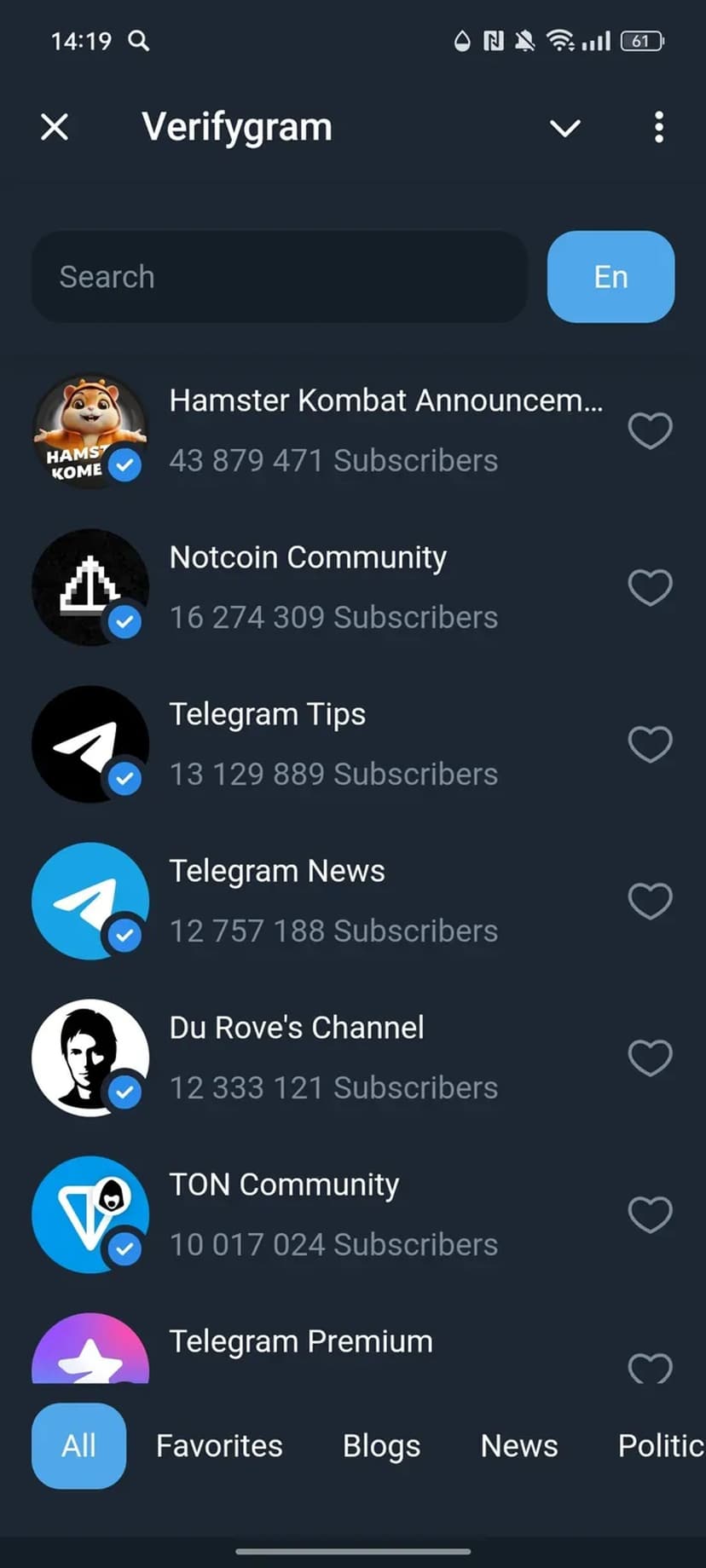Switch to the Favorites tab

coord(219,1446)
